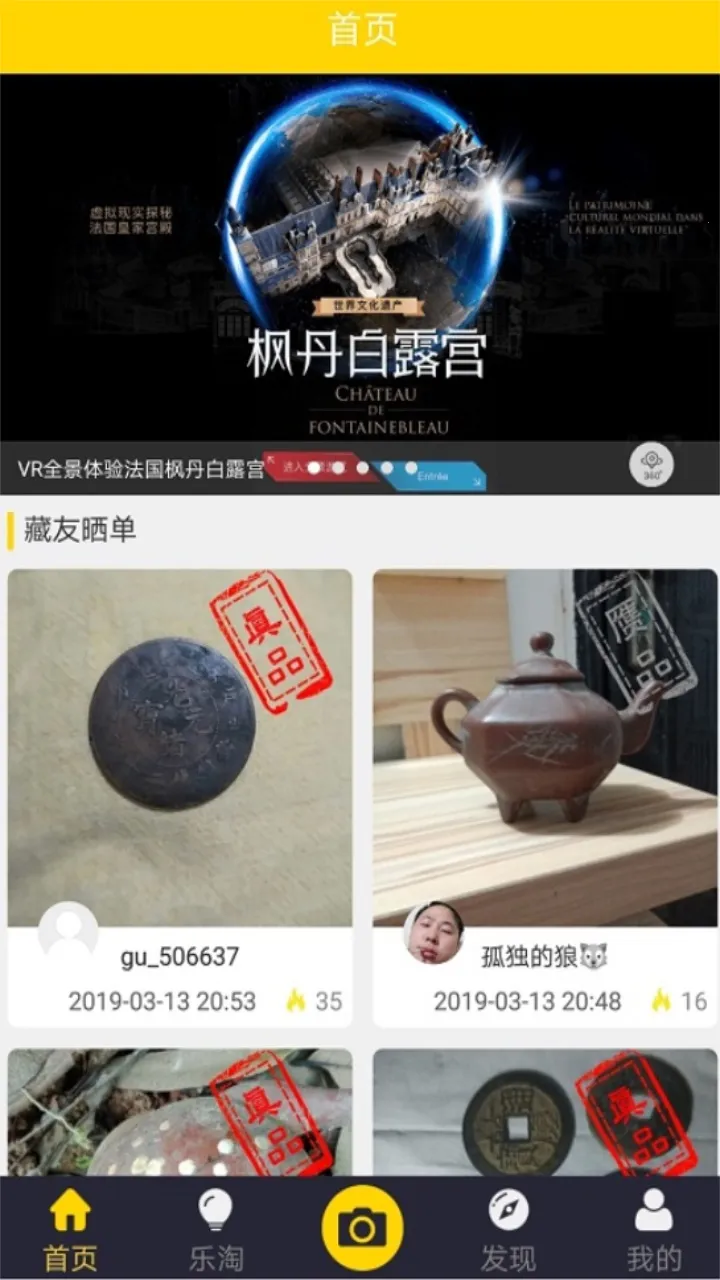Go to the 我的 profile tab
Screen dimensions: 720x1280
click(654, 1229)
